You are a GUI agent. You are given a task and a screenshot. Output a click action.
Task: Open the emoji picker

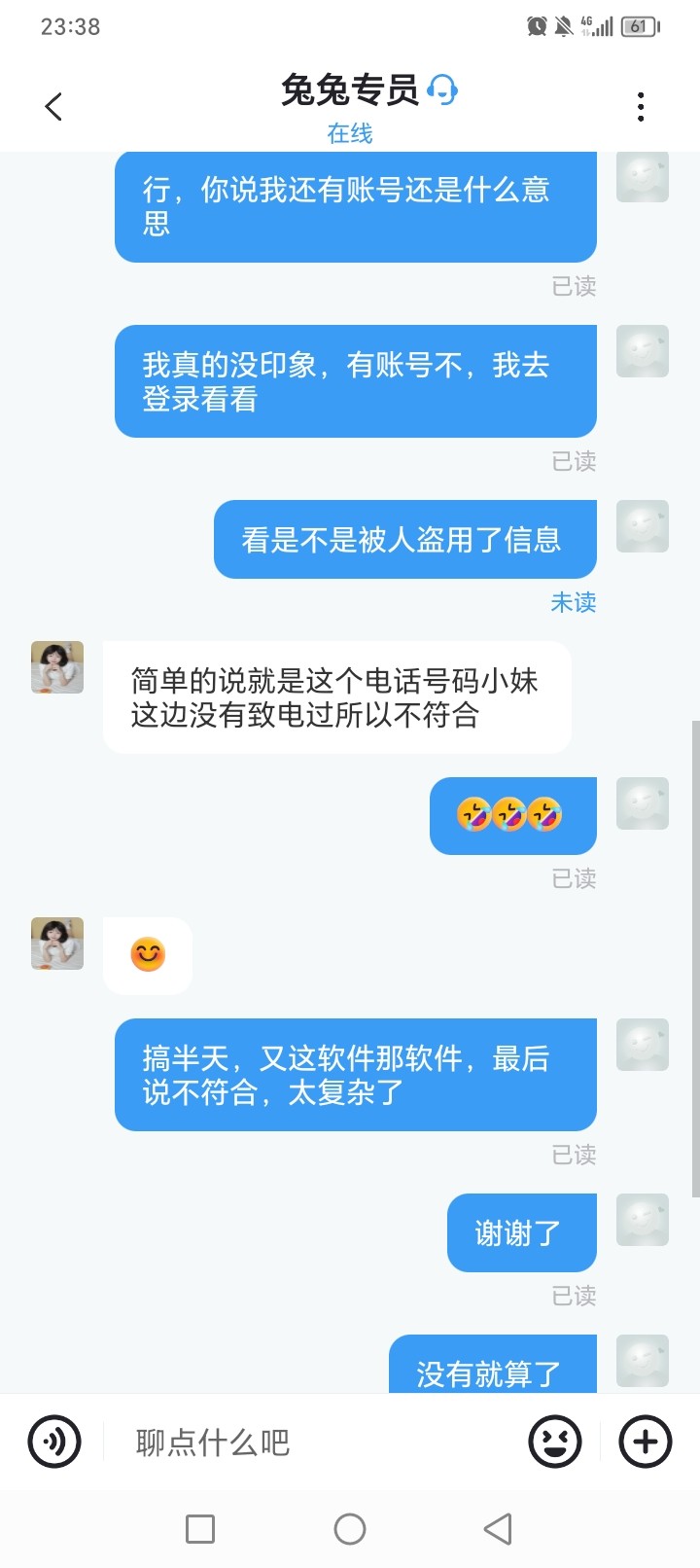point(555,1442)
